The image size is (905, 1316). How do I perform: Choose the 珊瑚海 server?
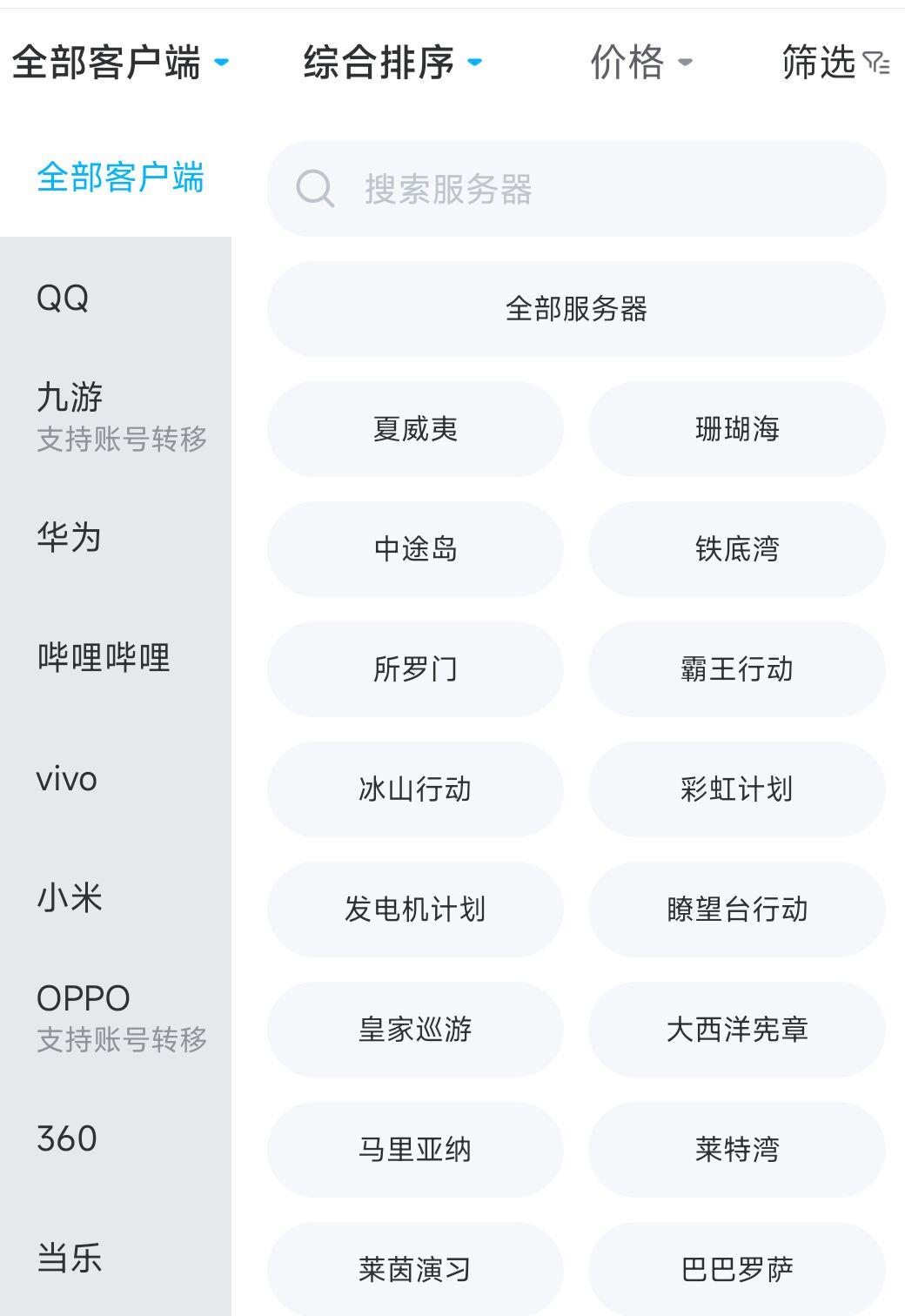[x=736, y=429]
